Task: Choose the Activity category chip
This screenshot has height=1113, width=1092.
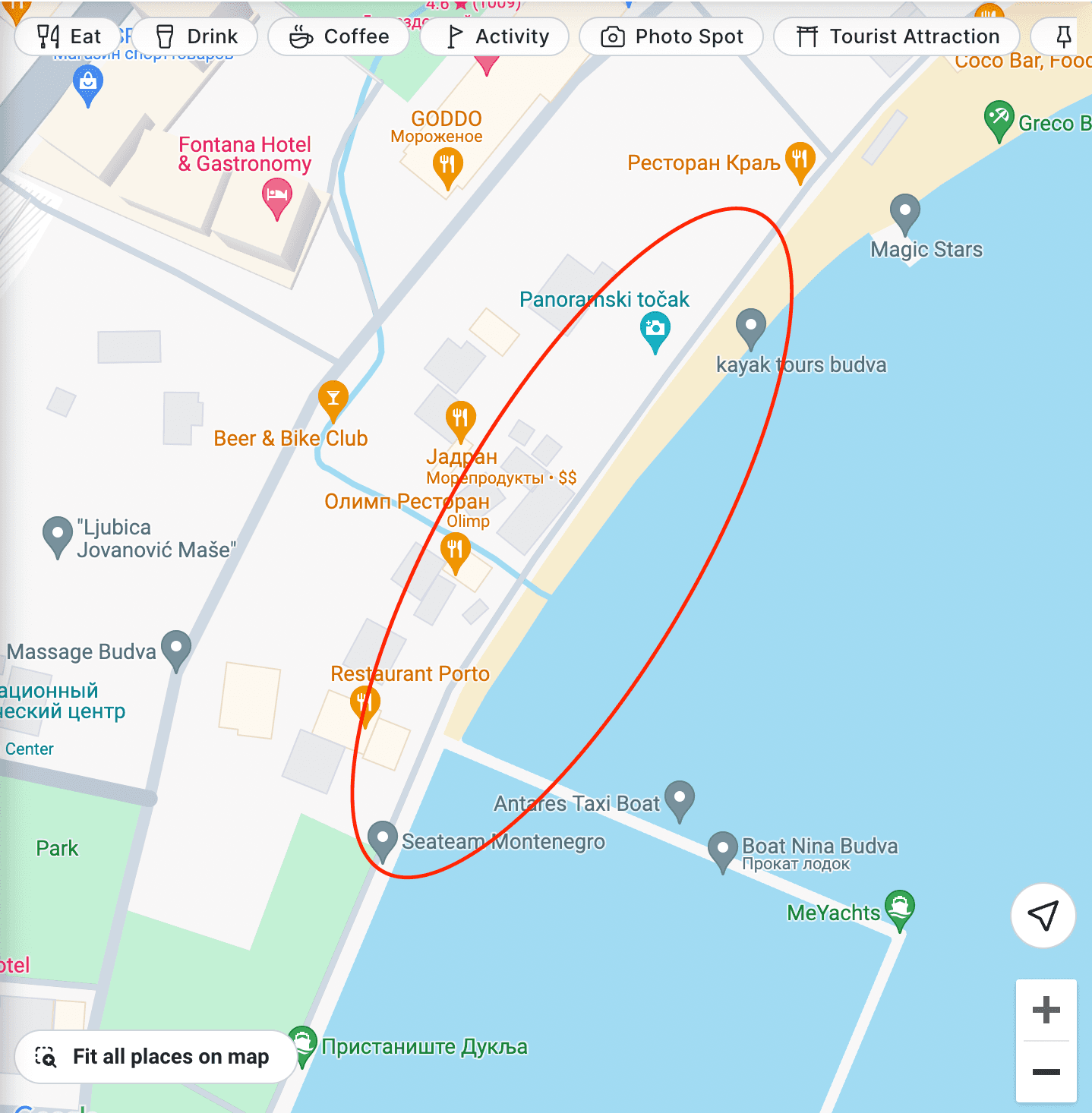Action: click(497, 36)
